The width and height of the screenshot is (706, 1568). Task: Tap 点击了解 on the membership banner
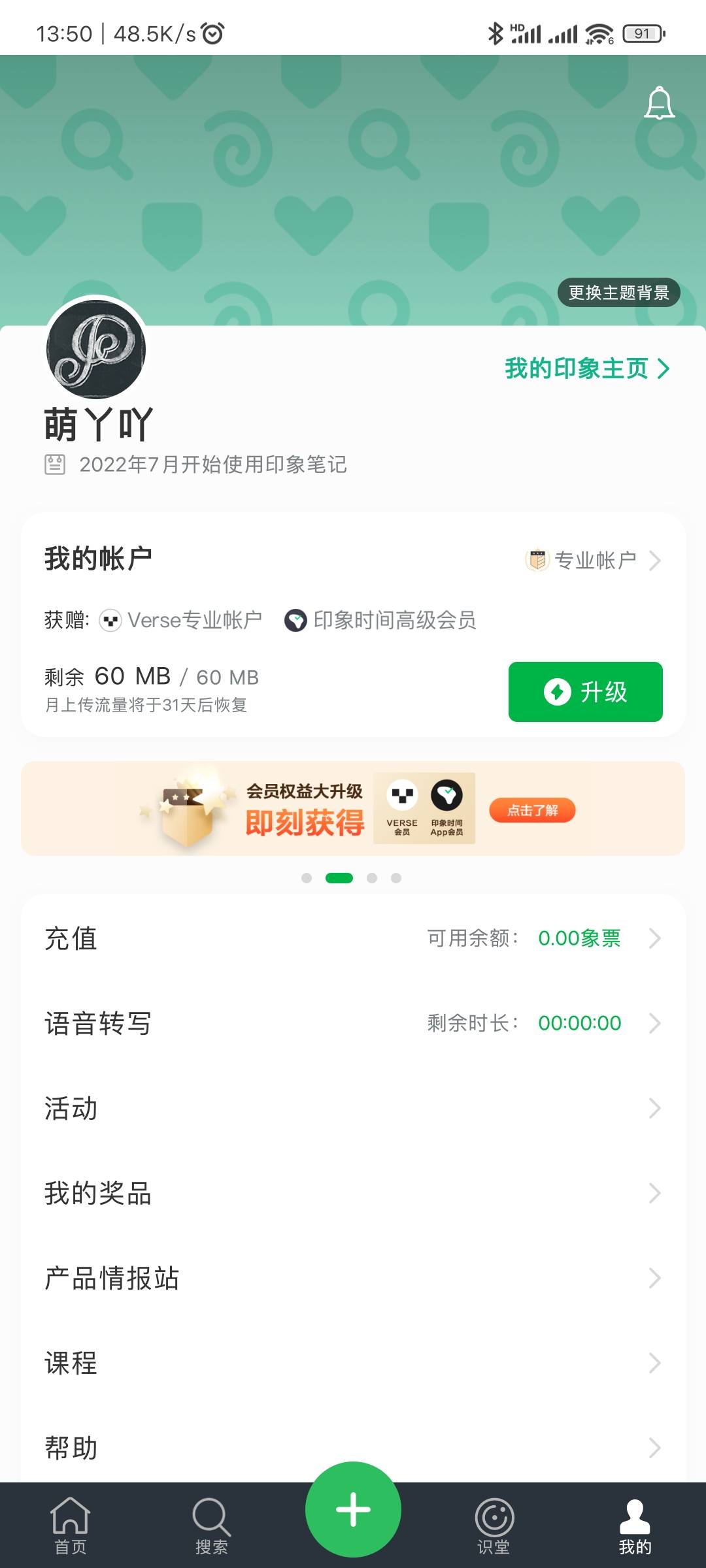(532, 810)
